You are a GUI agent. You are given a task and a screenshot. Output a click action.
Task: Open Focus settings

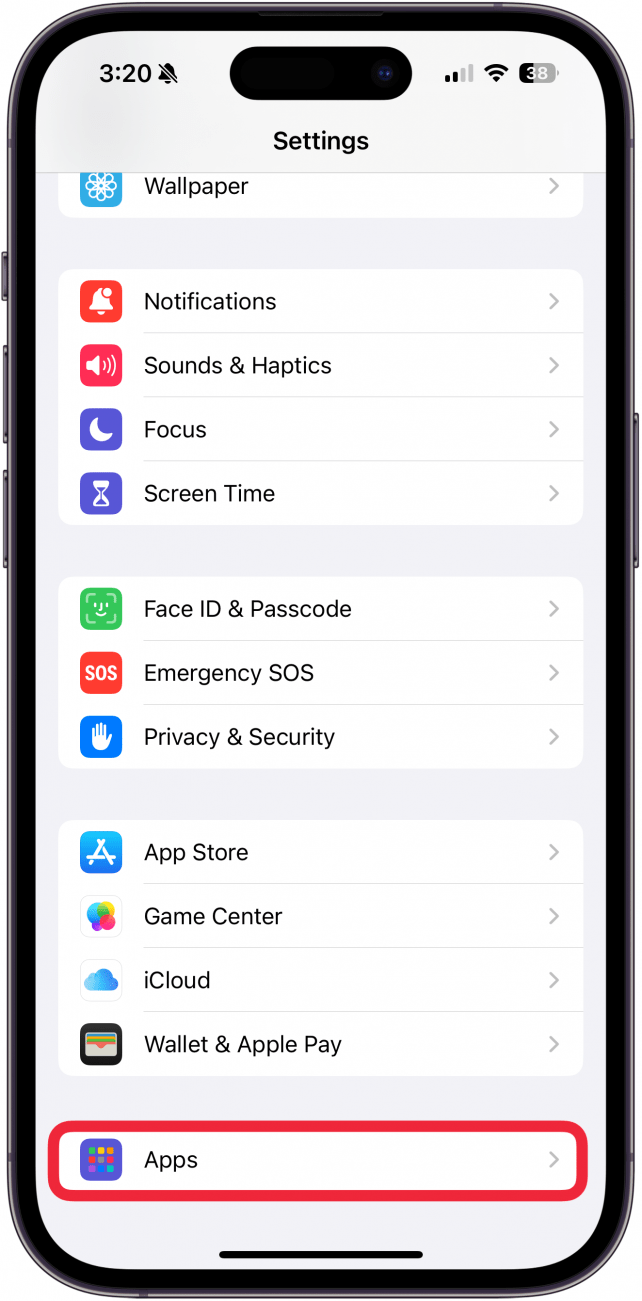pos(320,429)
